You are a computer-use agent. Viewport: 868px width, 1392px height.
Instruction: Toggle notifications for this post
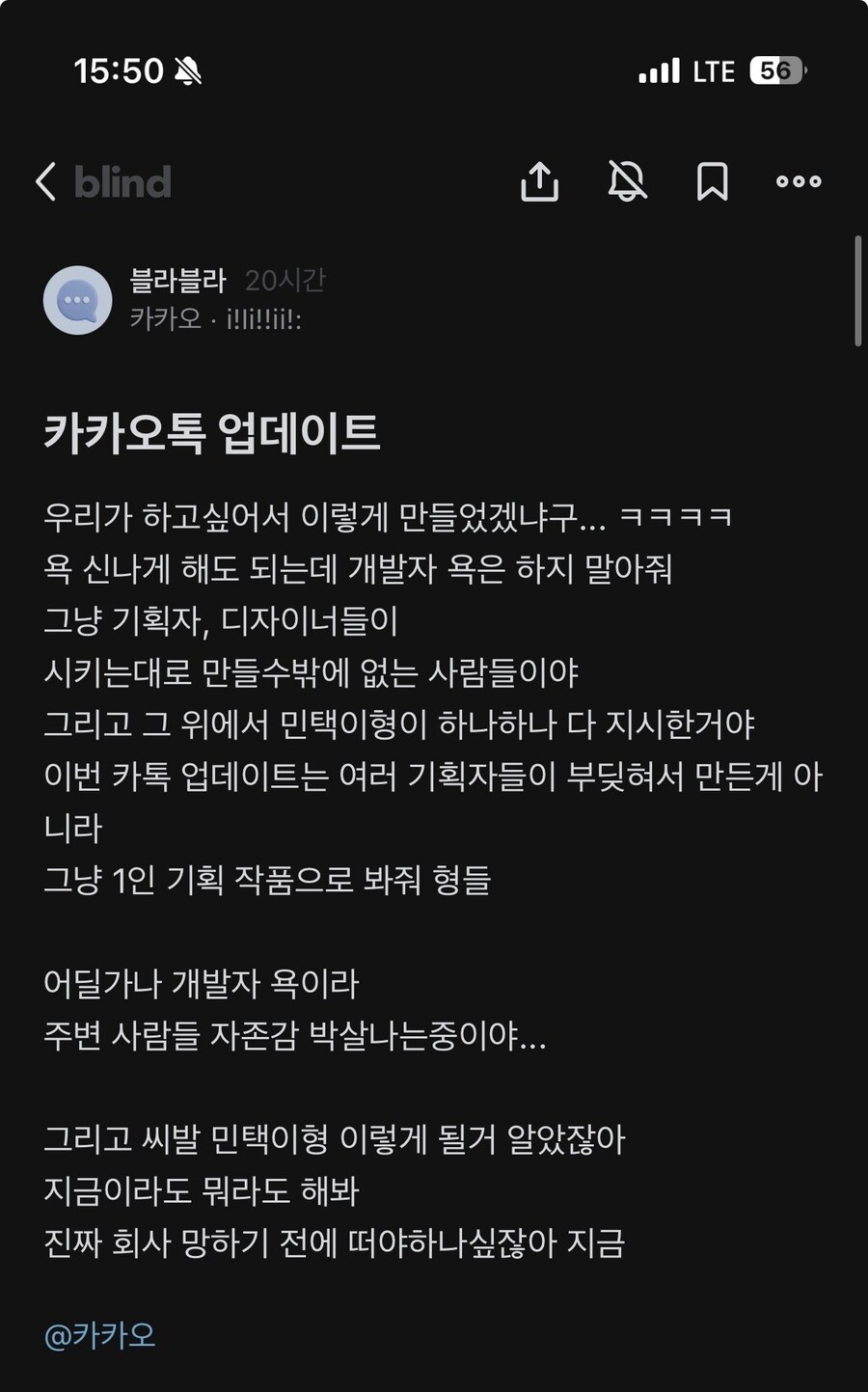click(626, 181)
